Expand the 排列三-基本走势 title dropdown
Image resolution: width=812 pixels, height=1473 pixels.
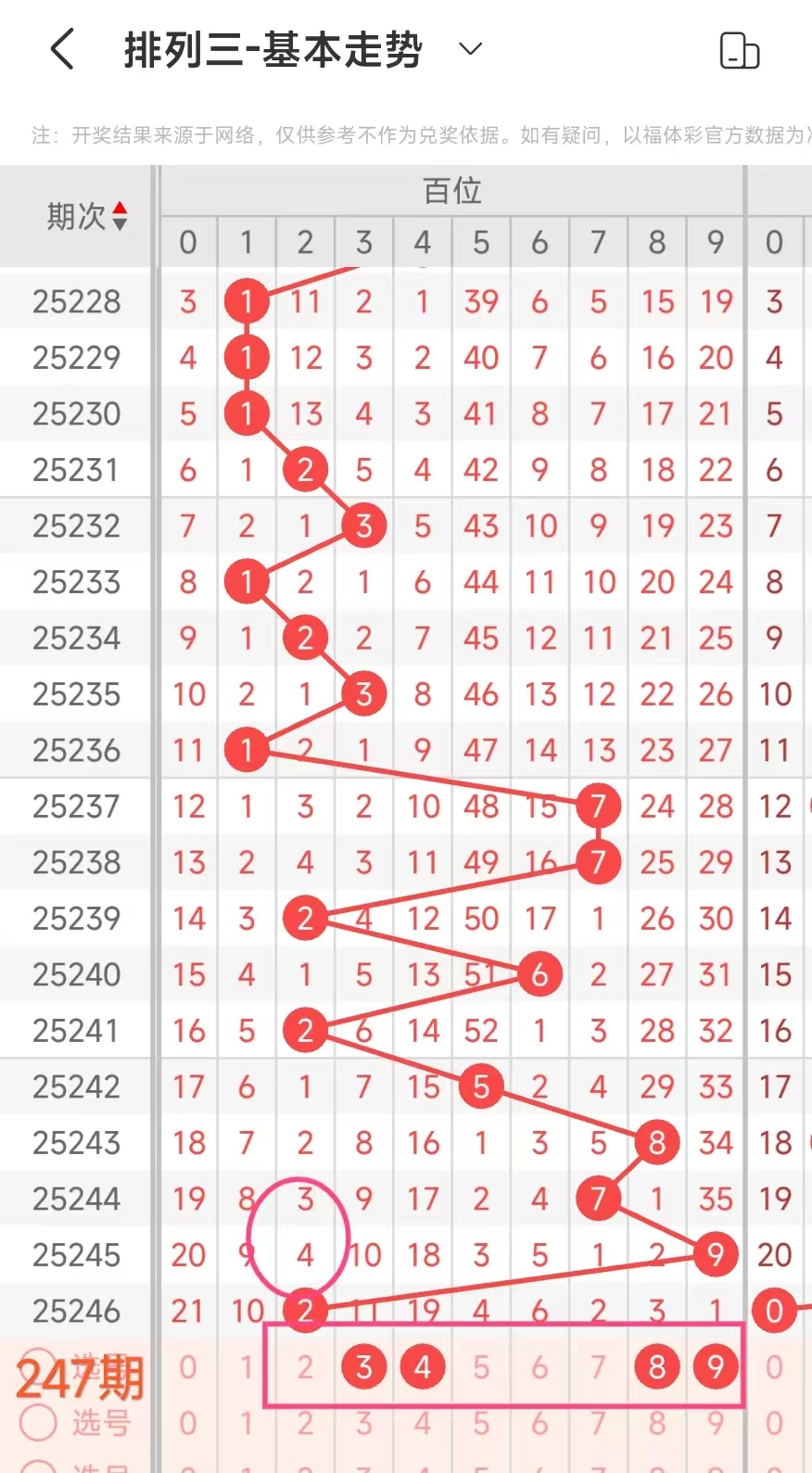tap(470, 49)
